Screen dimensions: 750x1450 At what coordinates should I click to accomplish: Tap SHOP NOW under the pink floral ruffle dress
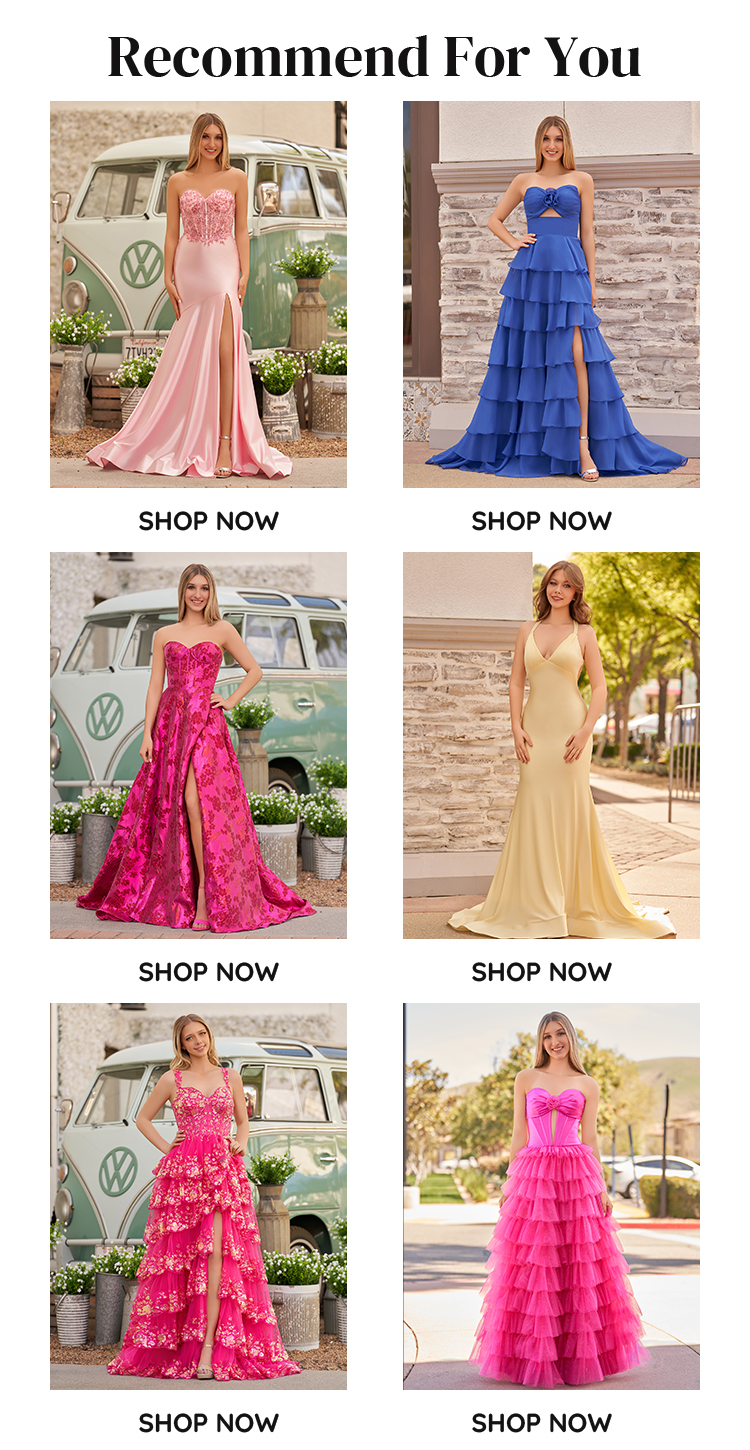click(208, 1422)
